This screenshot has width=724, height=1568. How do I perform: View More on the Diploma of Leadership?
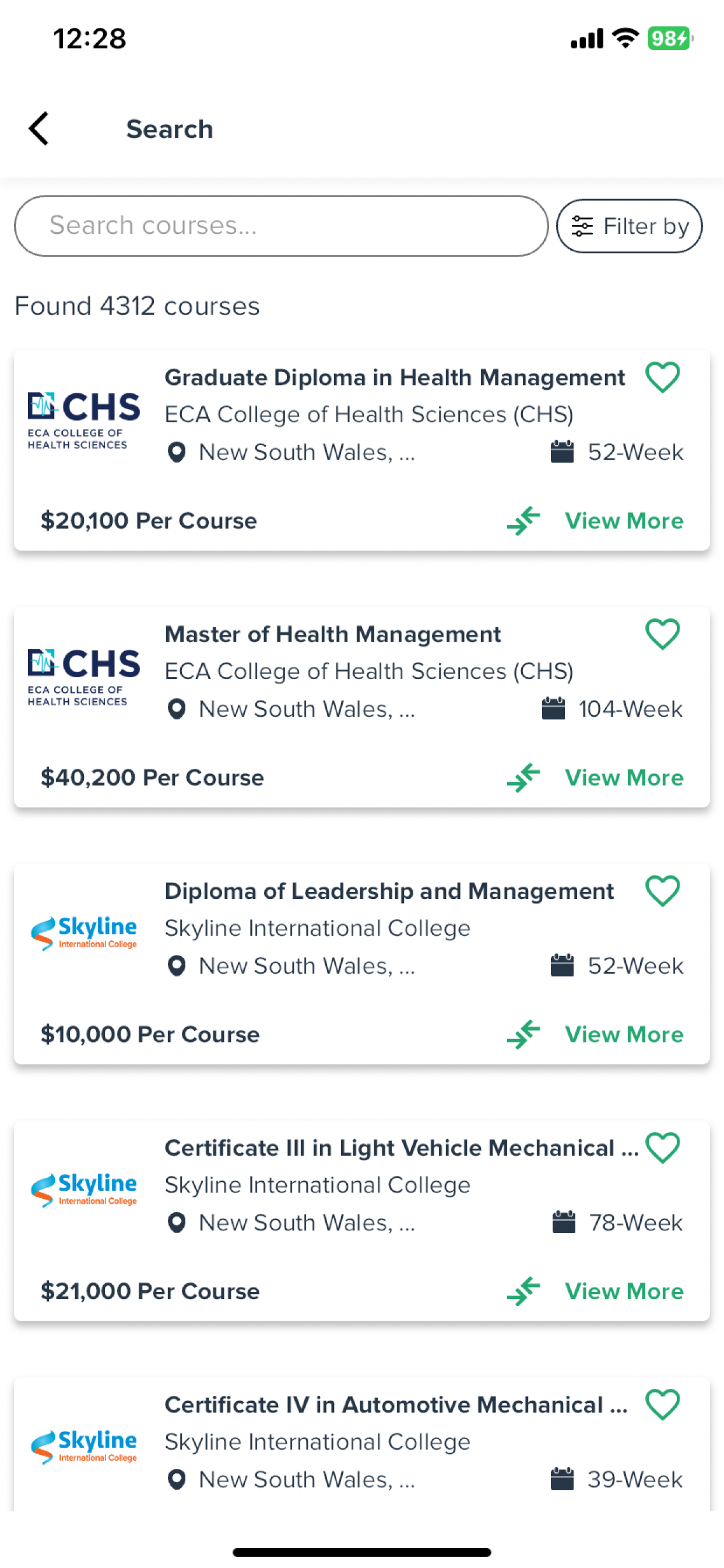pyautogui.click(x=624, y=1034)
